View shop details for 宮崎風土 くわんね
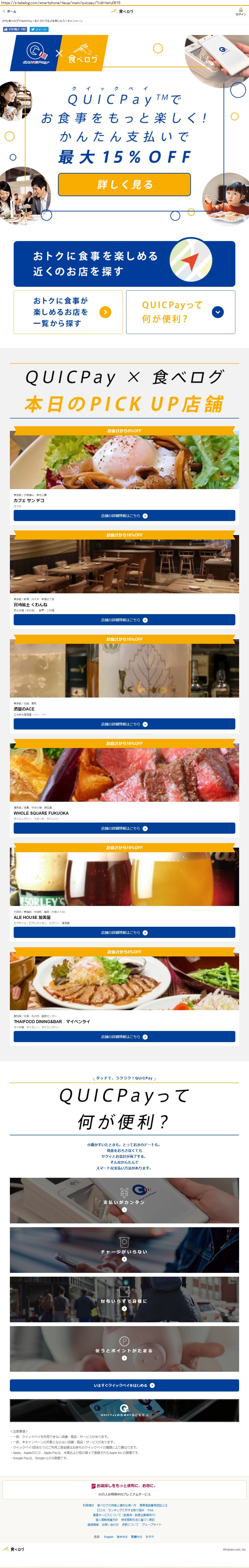Screen dimensions: 249x1568 coord(124,620)
